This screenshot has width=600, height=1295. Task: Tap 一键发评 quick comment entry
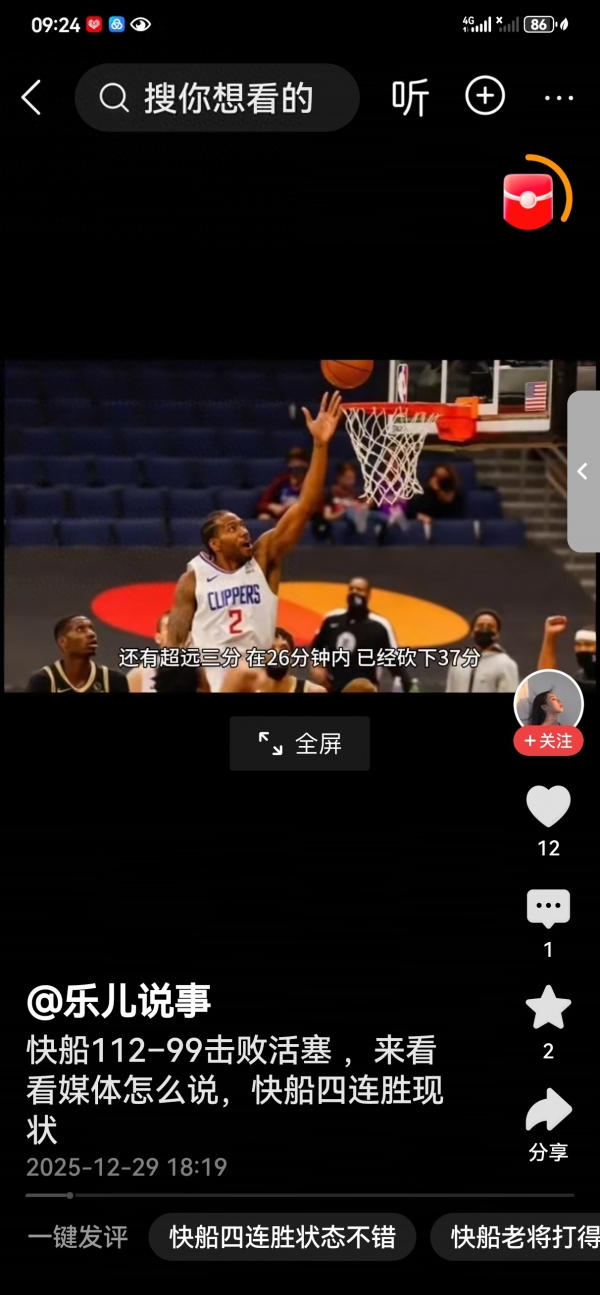click(78, 1237)
